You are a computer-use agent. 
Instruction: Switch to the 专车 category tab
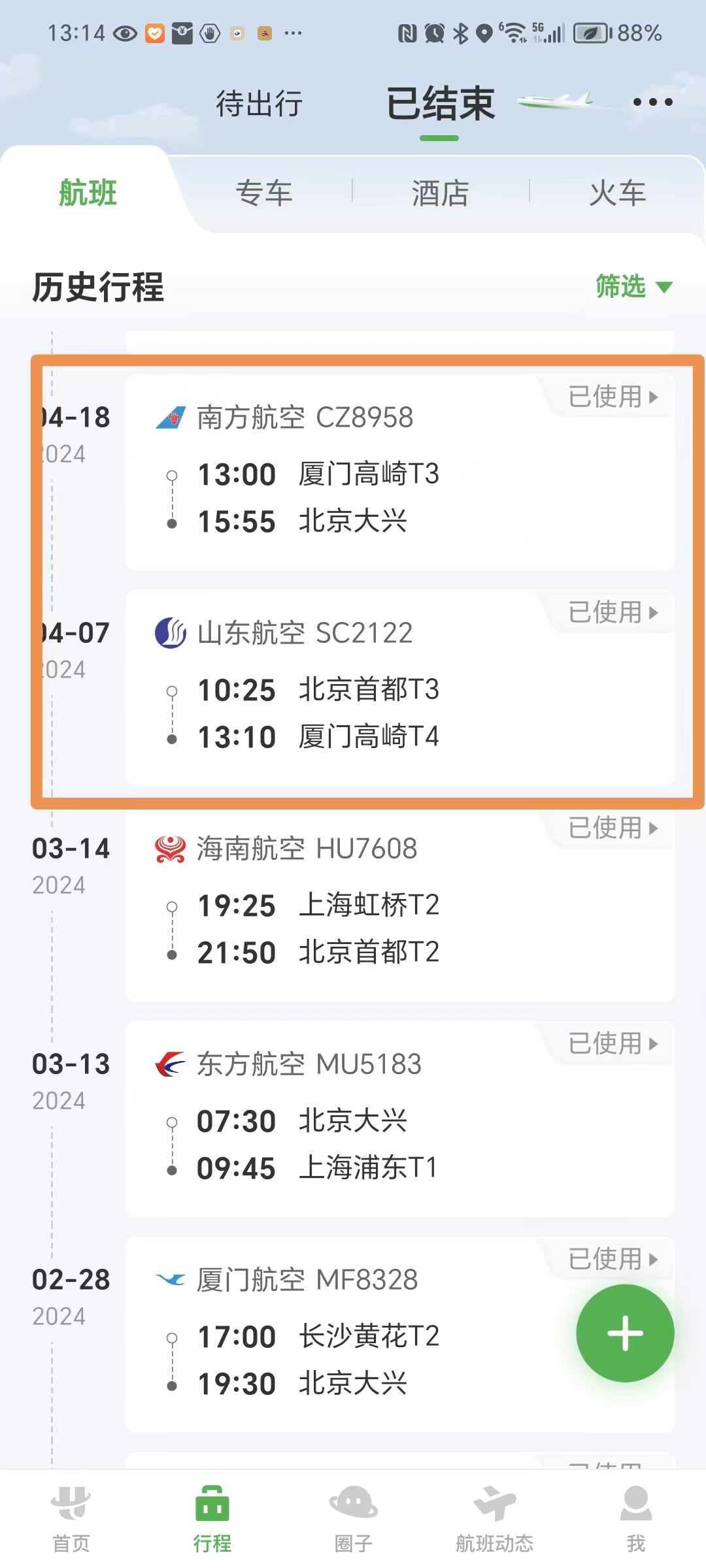click(x=263, y=193)
